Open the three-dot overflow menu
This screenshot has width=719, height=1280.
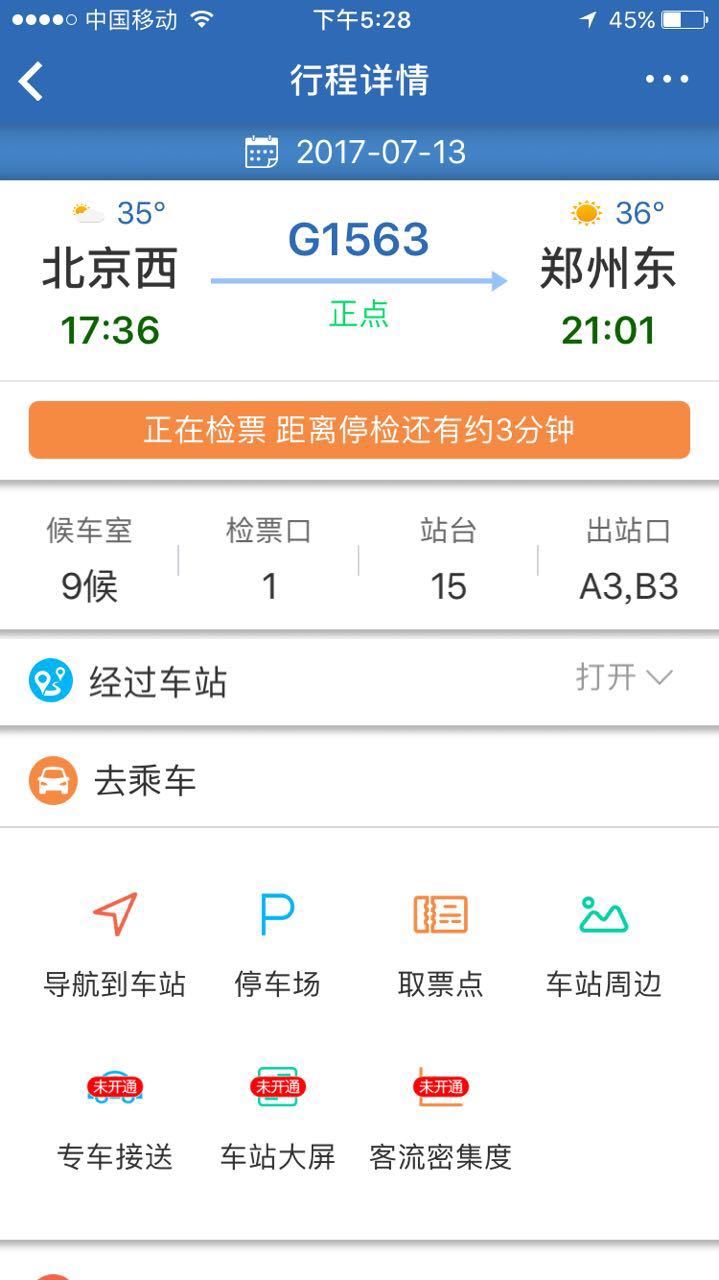click(x=666, y=80)
